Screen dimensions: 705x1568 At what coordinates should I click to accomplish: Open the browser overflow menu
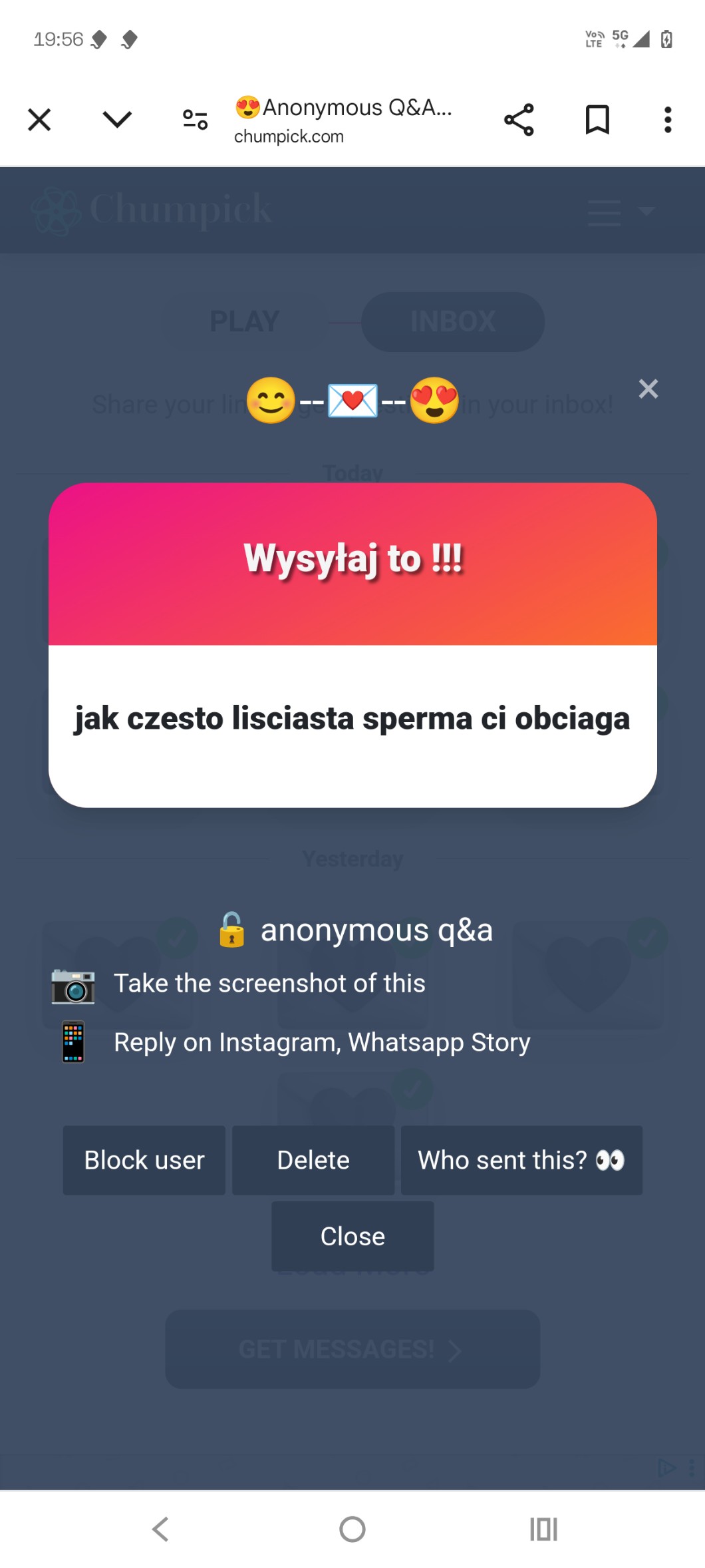668,120
